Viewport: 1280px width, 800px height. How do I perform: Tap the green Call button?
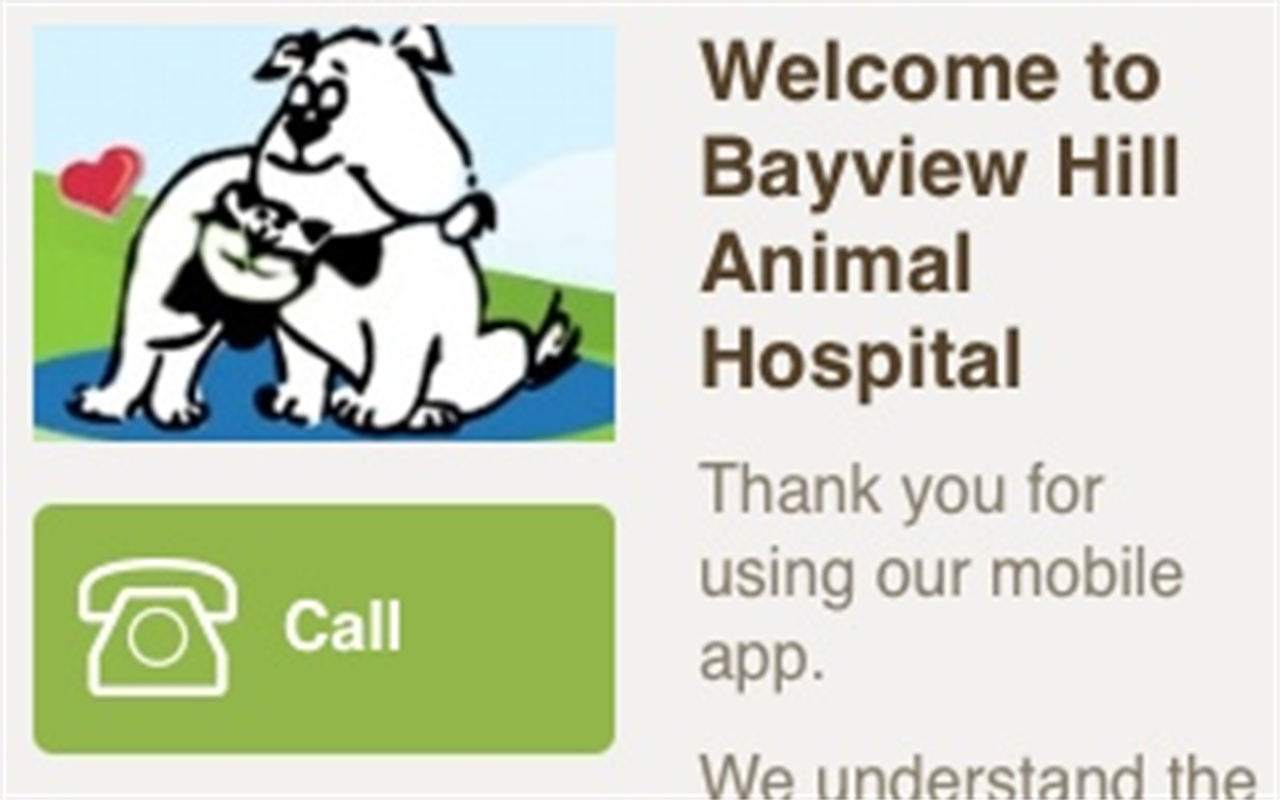point(324,628)
